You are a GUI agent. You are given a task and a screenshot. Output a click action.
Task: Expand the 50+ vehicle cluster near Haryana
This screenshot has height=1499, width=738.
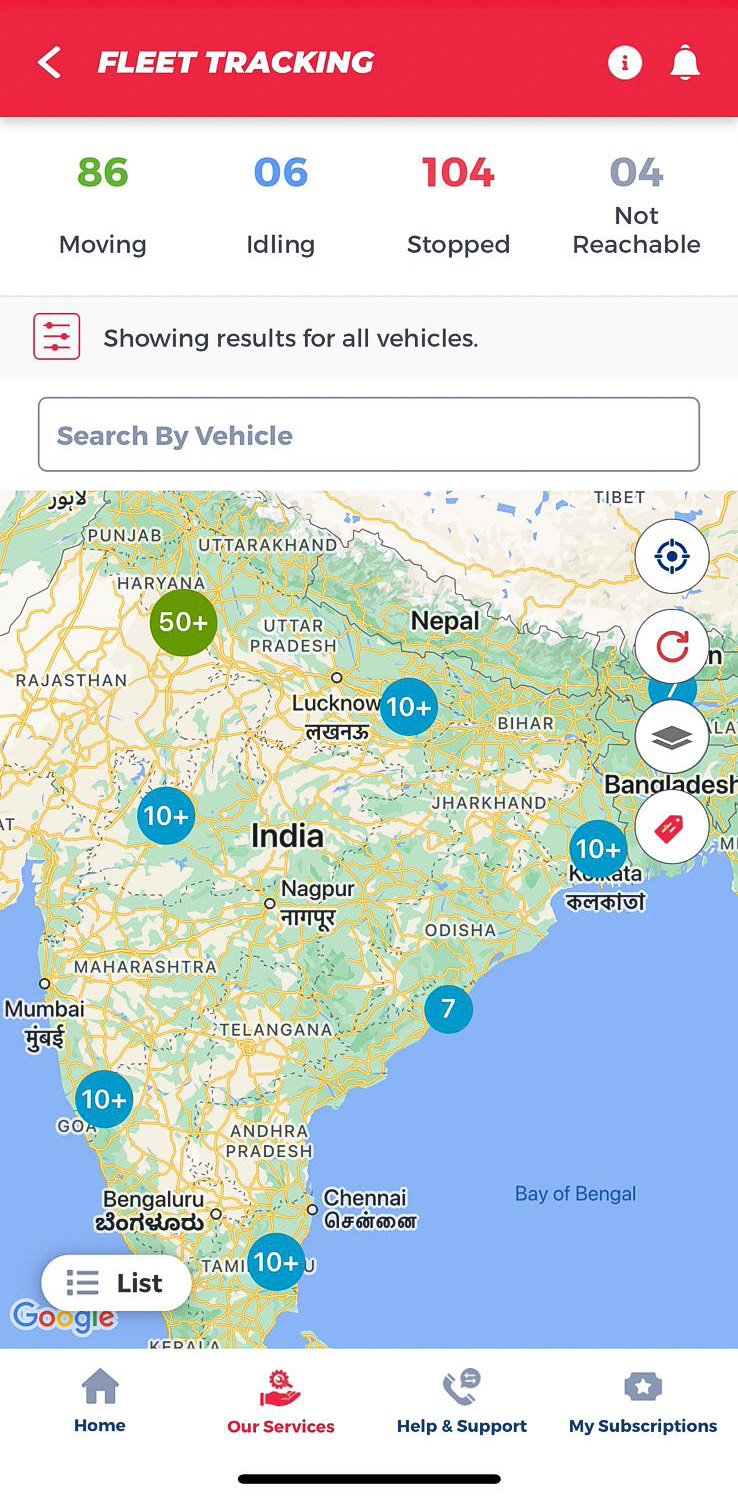183,622
